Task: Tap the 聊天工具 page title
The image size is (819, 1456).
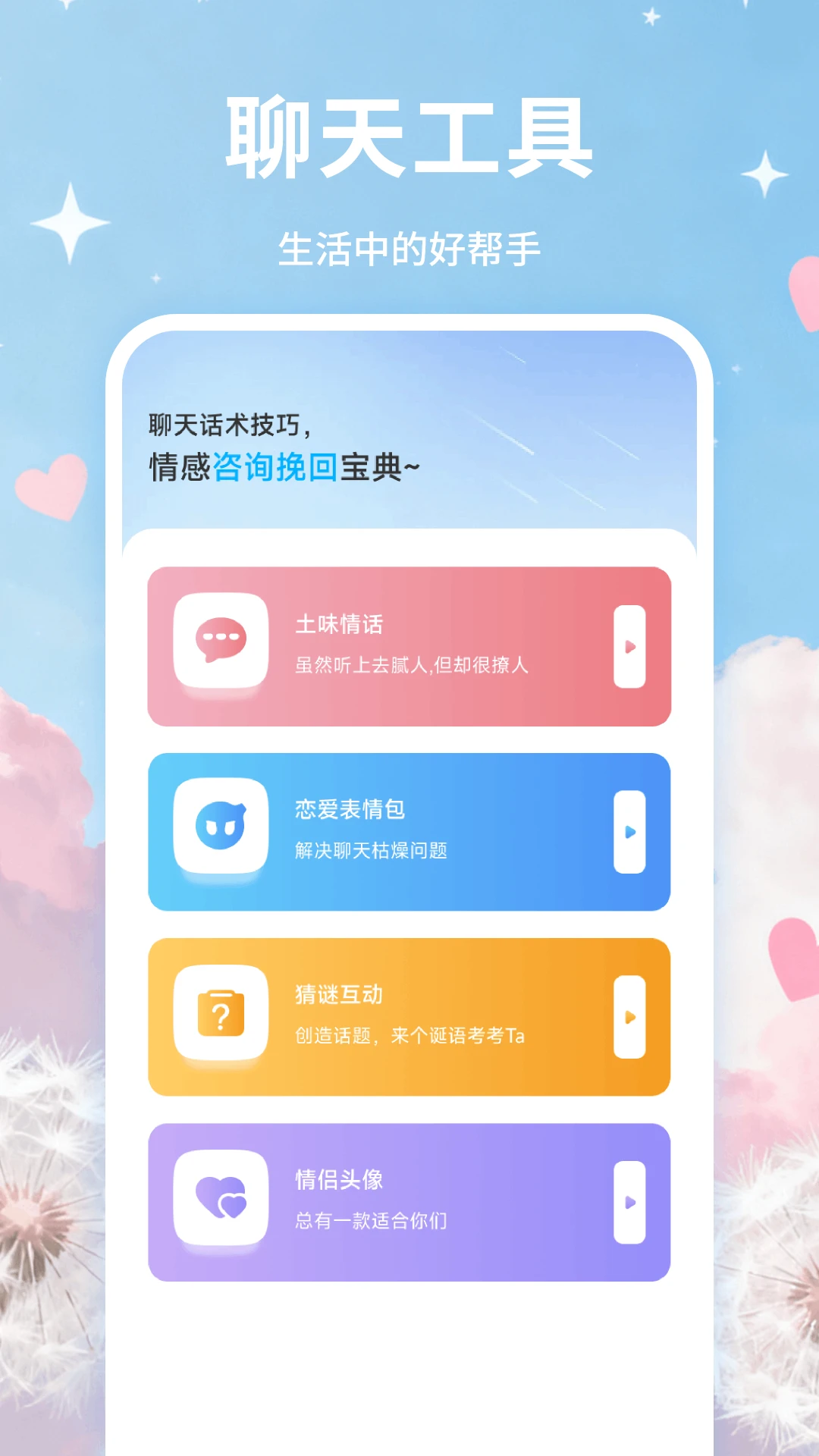Action: point(409,136)
